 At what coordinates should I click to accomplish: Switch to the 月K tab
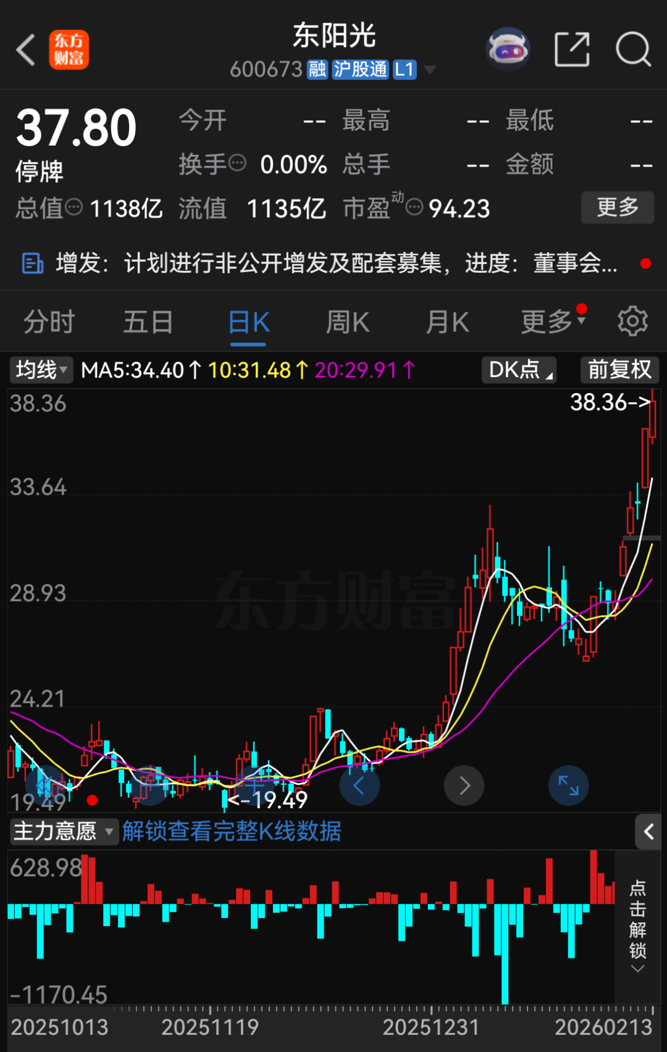[447, 322]
